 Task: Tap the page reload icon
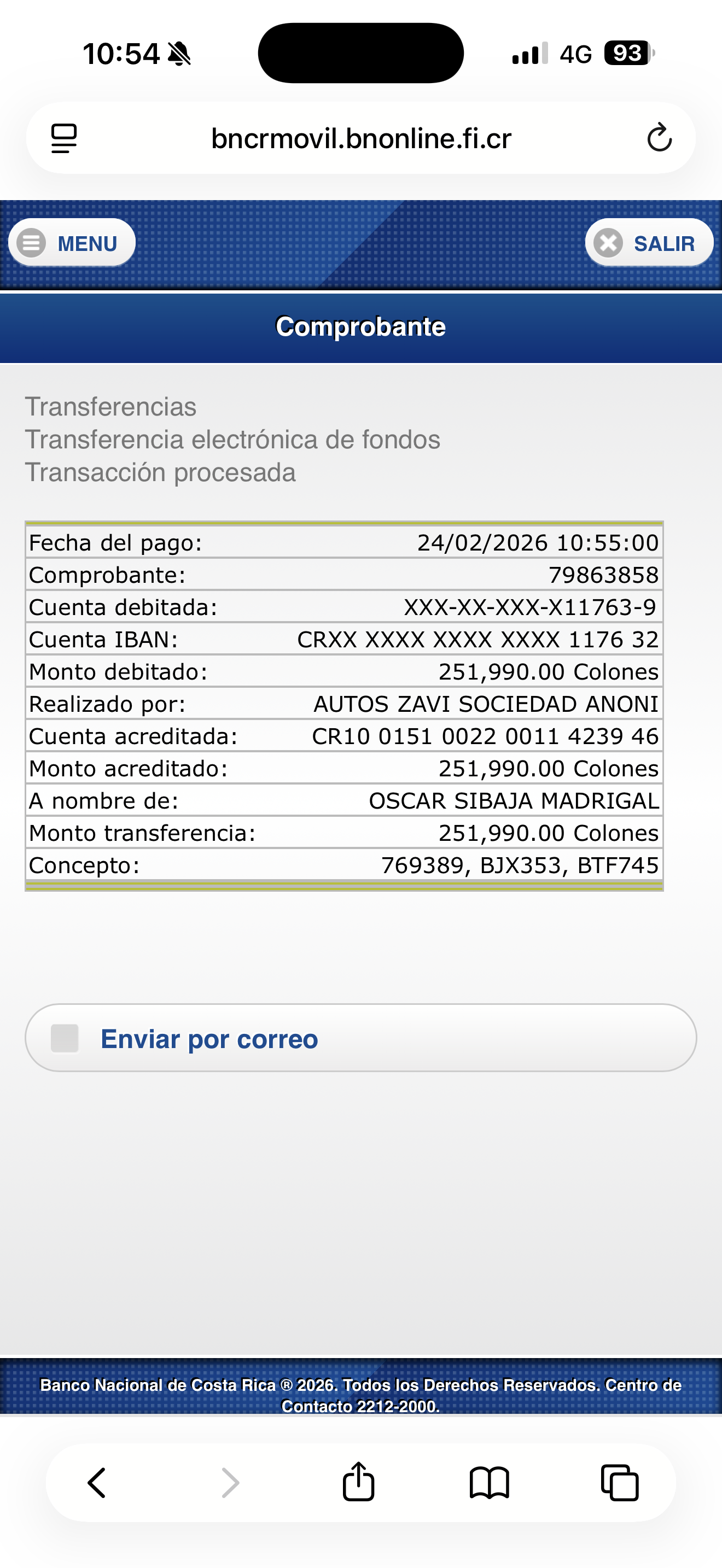pos(659,138)
